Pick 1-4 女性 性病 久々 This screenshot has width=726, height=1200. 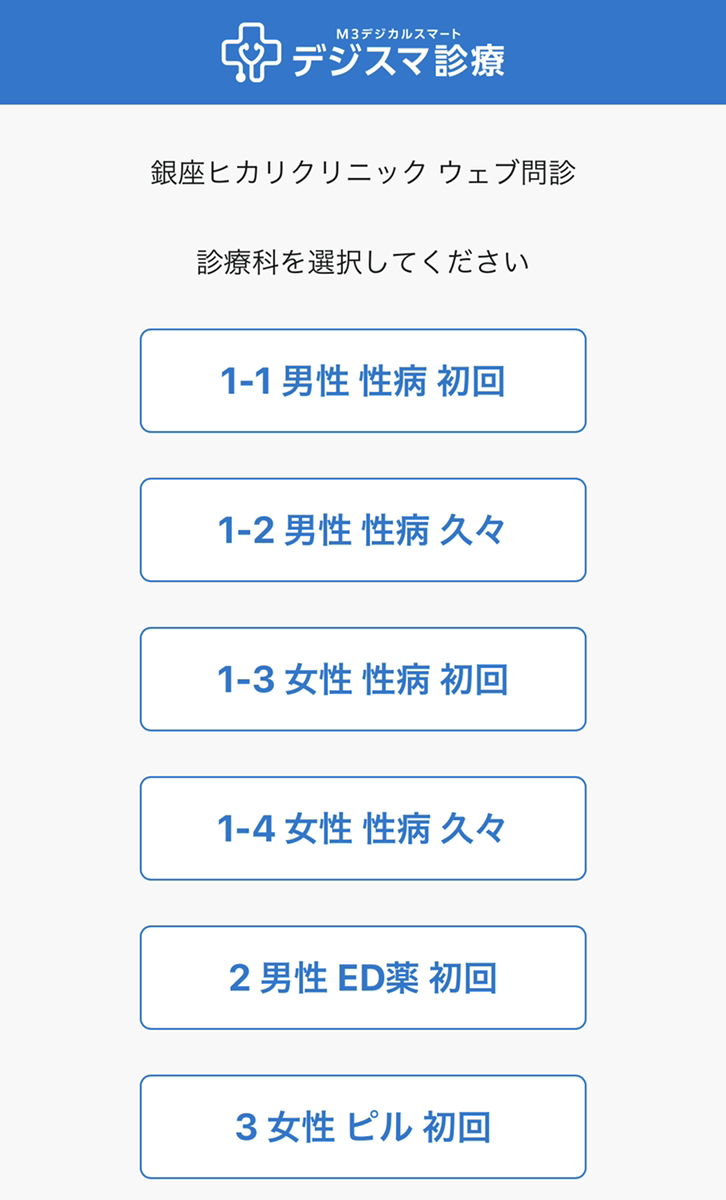363,828
